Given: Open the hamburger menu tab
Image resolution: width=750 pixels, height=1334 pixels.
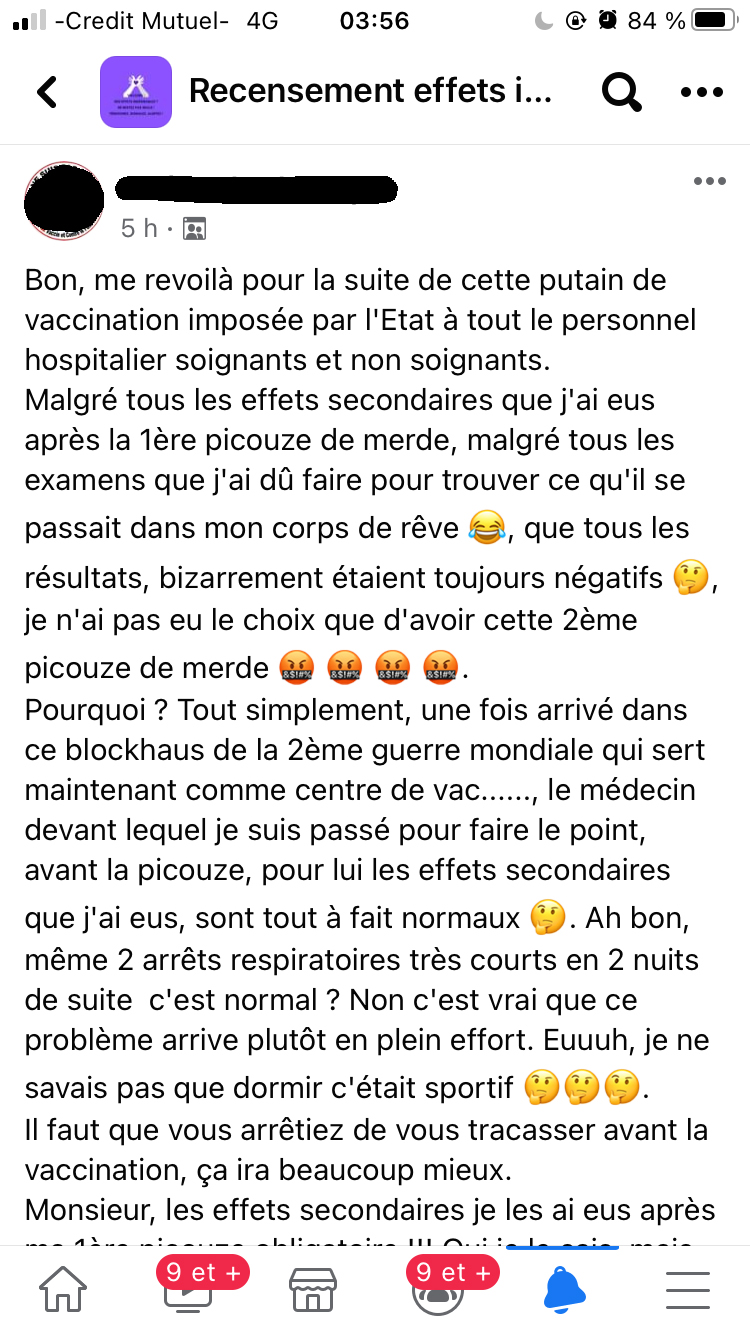Looking at the screenshot, I should [x=687, y=1289].
